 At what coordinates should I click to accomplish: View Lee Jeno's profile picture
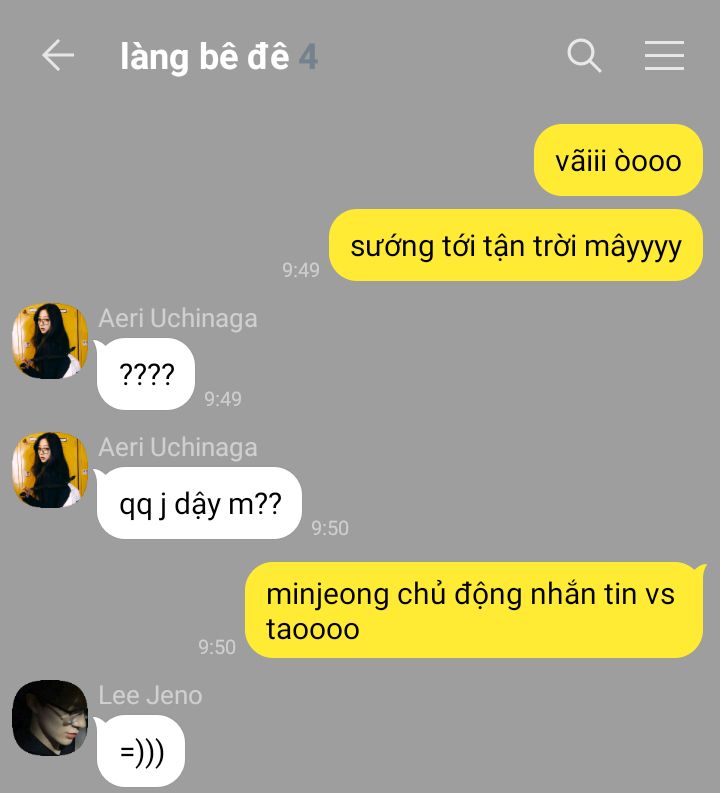click(50, 718)
